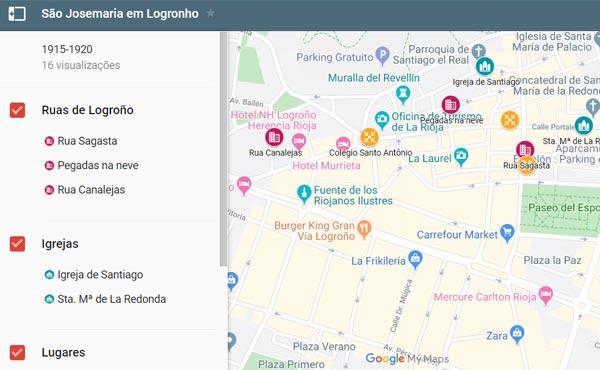Tap the Colégio Santo Antônio map marker

369,137
